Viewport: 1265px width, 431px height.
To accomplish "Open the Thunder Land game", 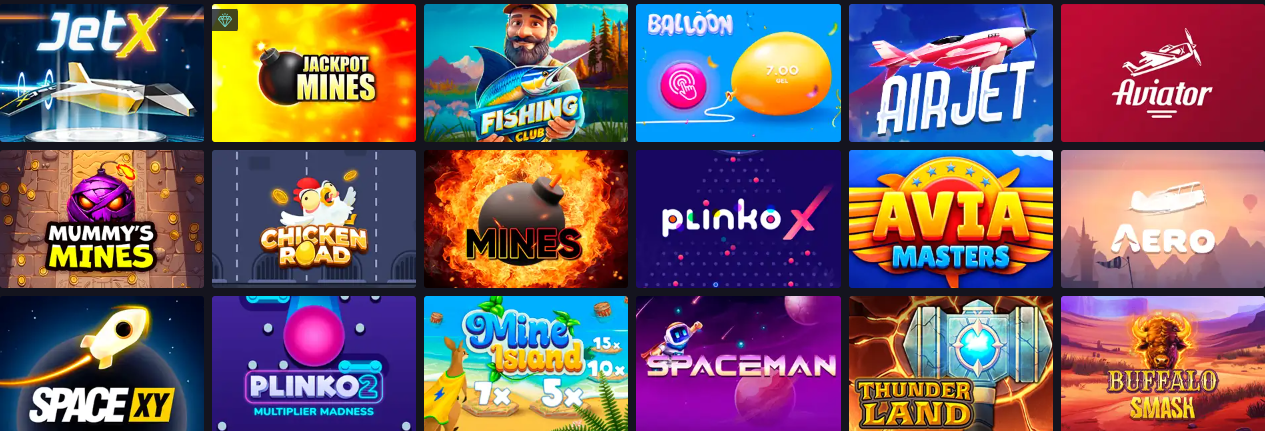I will [950, 363].
